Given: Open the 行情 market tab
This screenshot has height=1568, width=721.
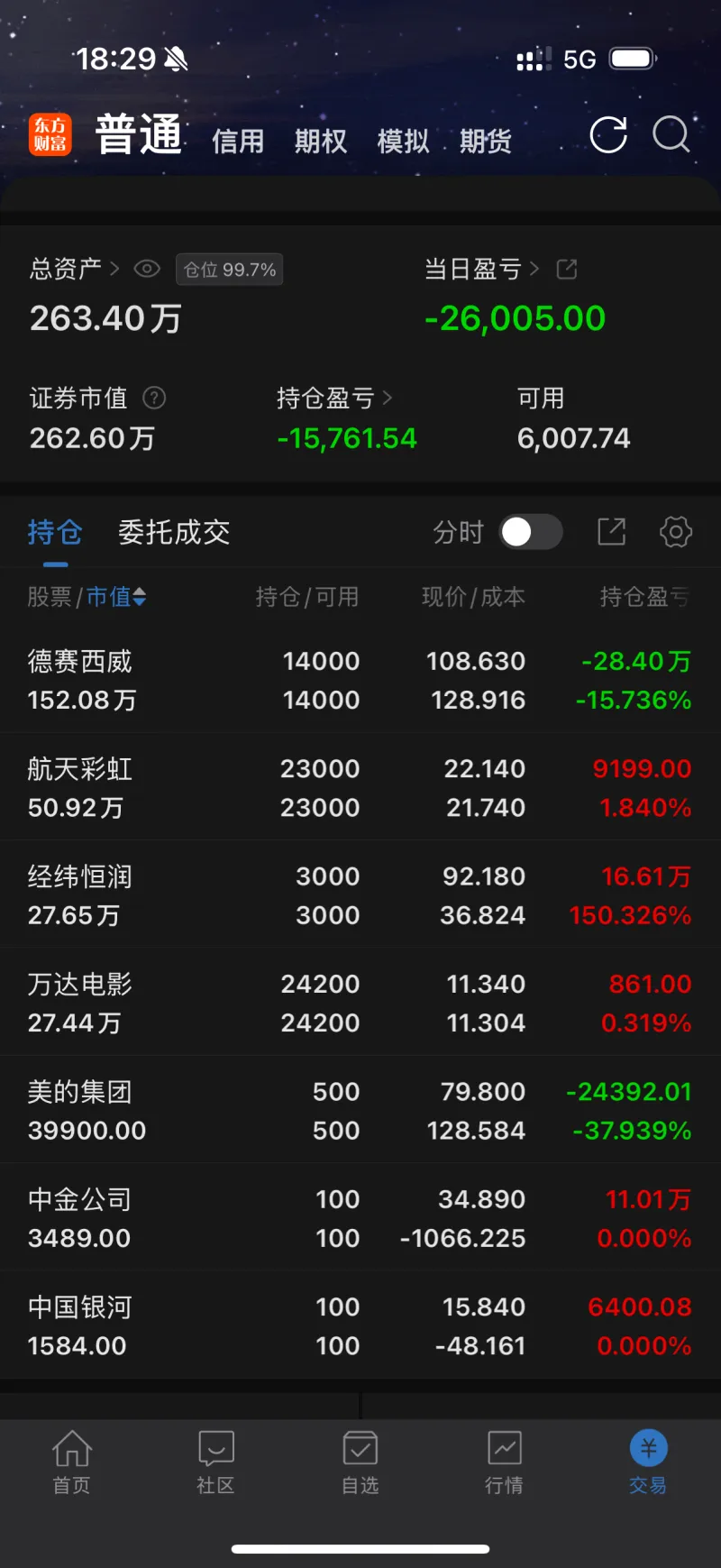Looking at the screenshot, I should [504, 1463].
